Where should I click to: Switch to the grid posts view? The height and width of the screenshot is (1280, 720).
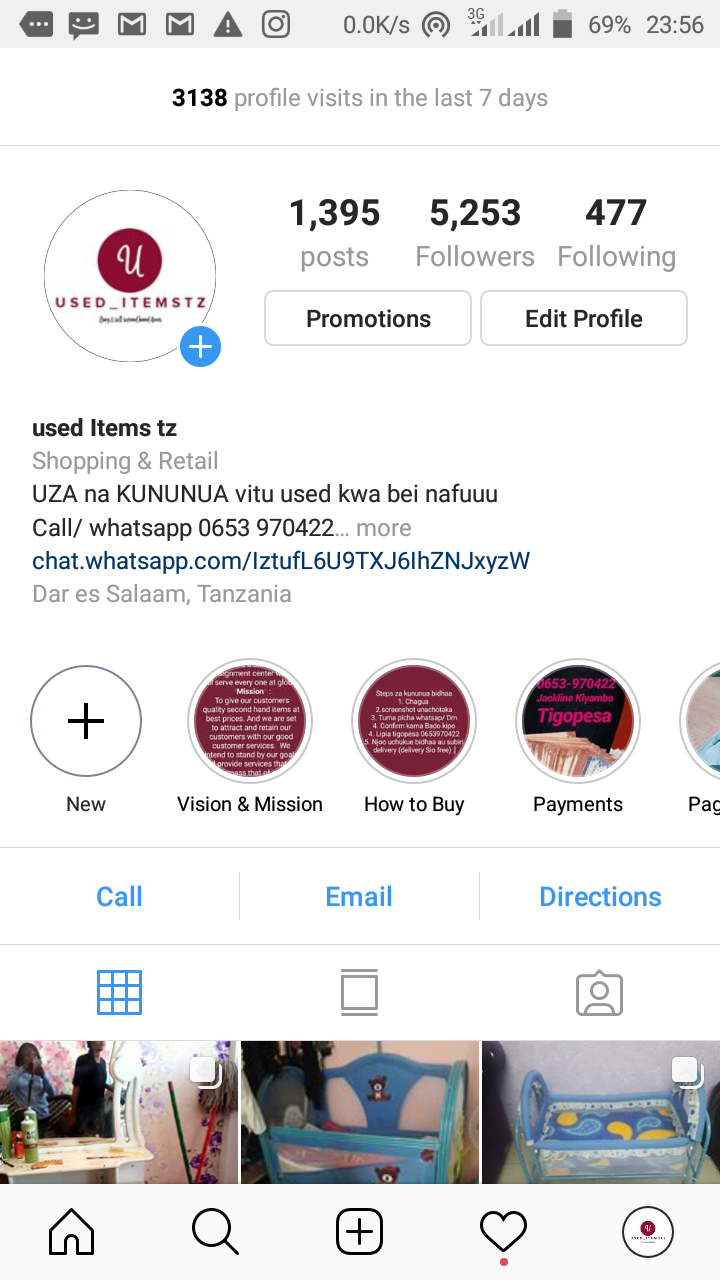click(119, 993)
